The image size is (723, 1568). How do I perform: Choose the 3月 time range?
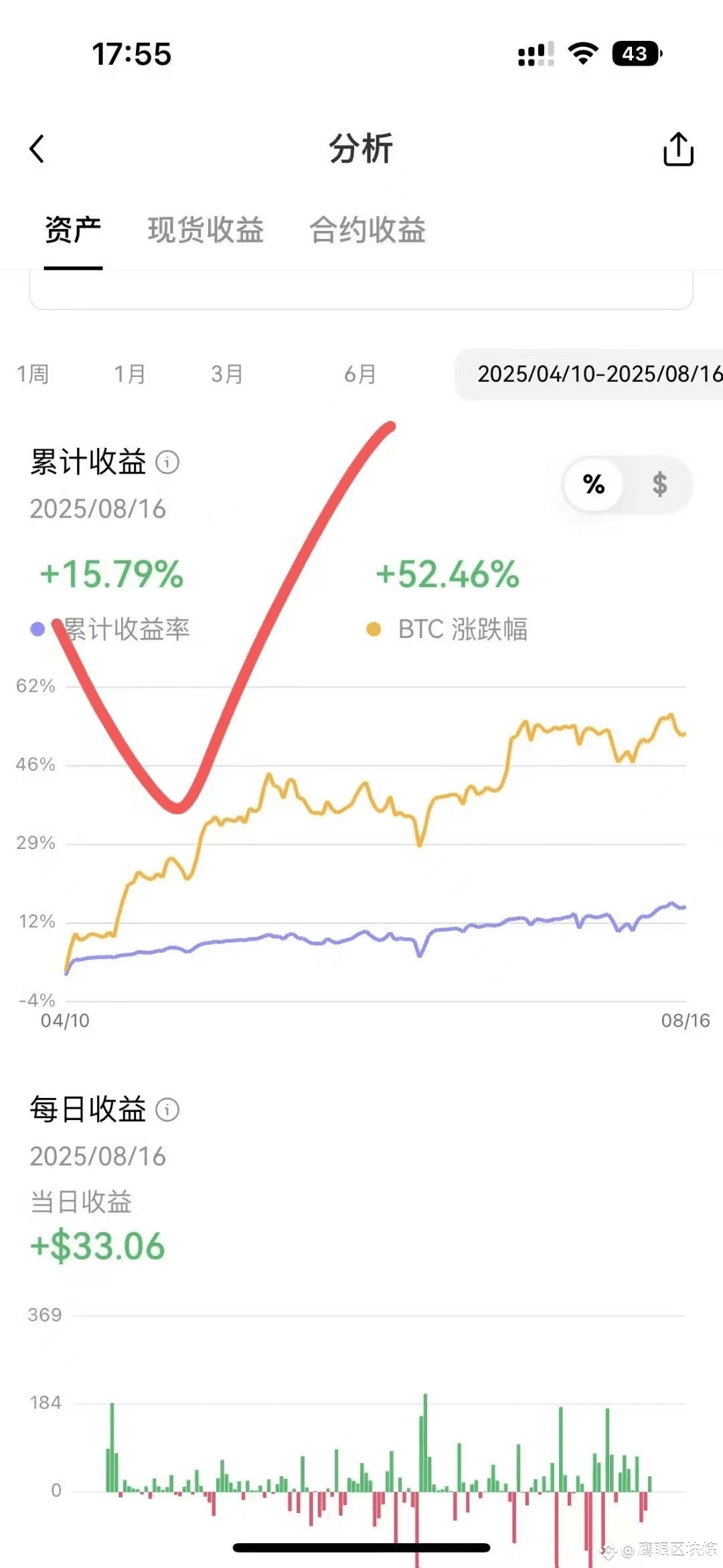pyautogui.click(x=227, y=374)
